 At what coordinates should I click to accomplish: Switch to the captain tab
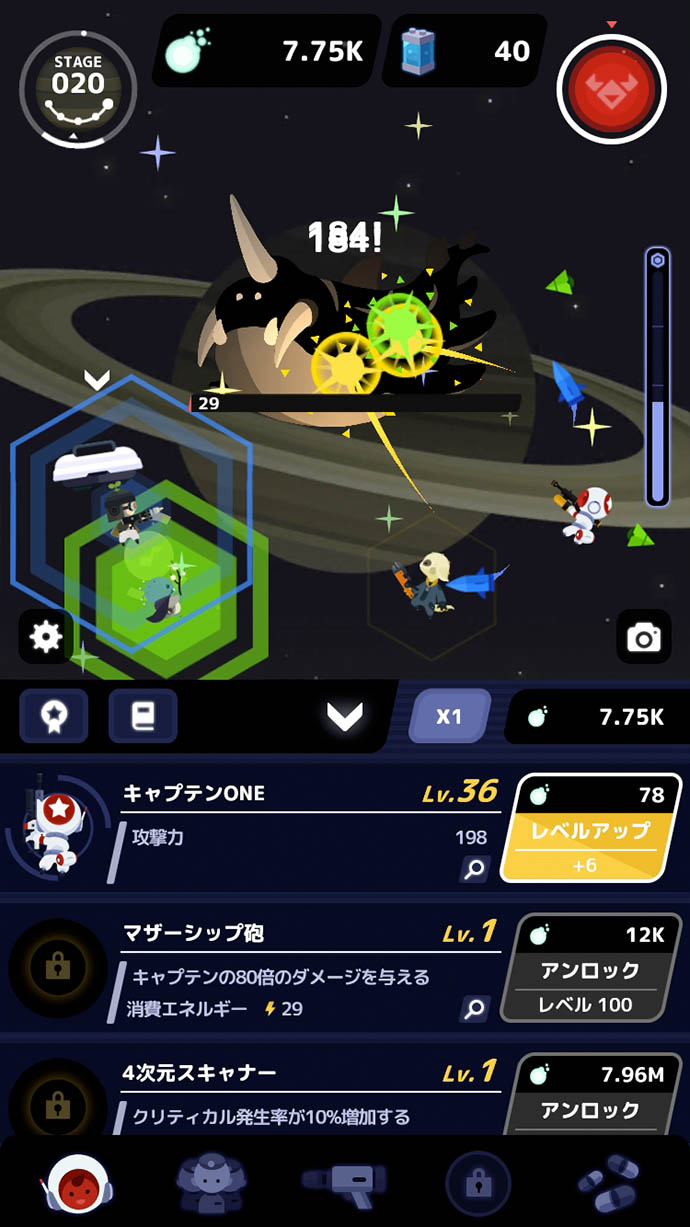coord(76,1183)
